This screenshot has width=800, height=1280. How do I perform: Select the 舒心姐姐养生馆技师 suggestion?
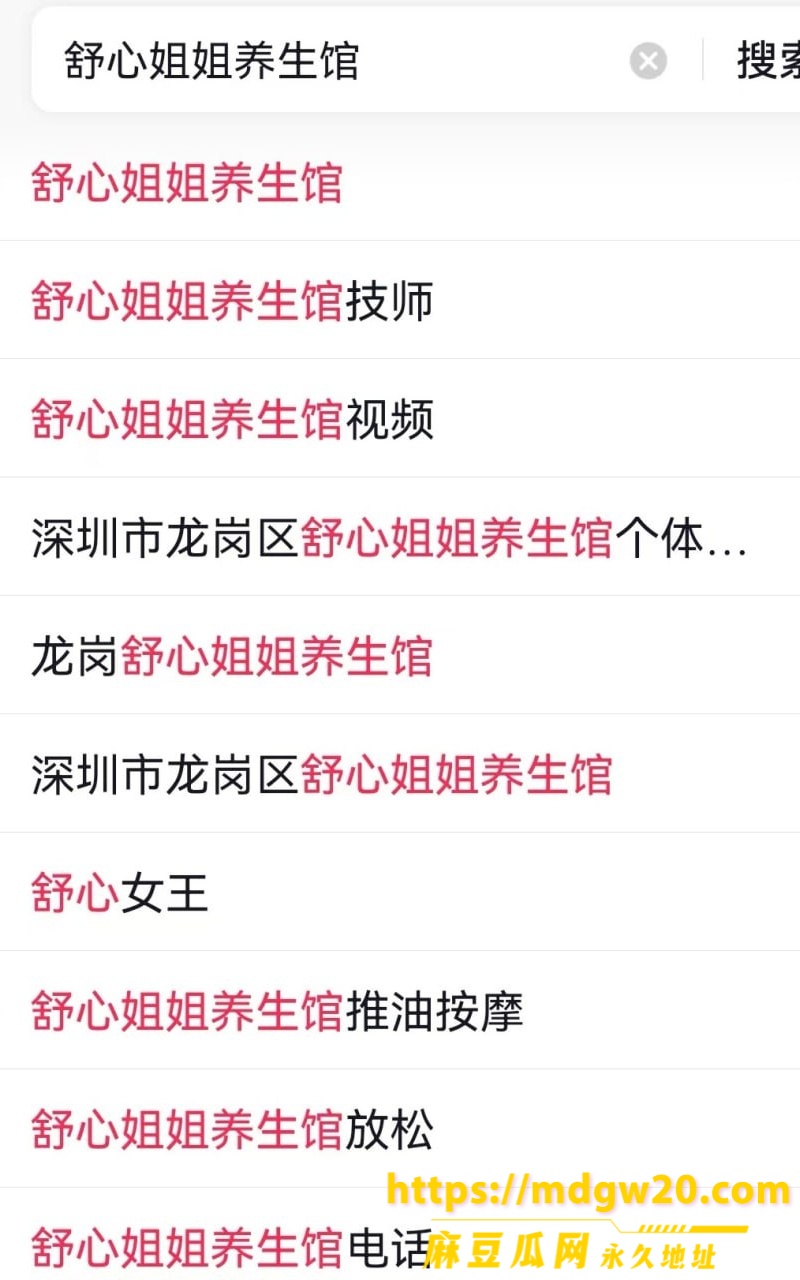point(400,300)
